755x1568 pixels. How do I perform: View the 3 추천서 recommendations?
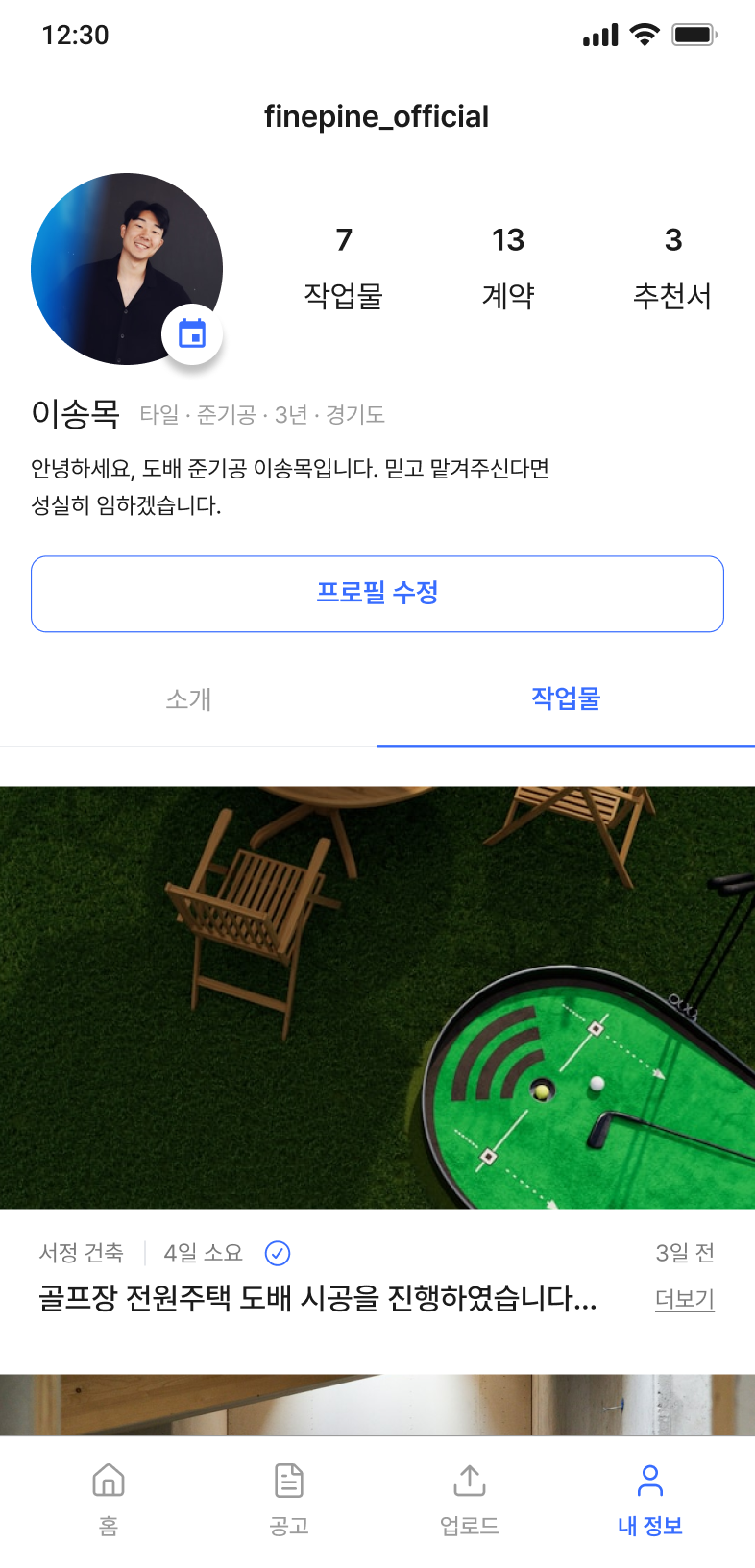672,268
